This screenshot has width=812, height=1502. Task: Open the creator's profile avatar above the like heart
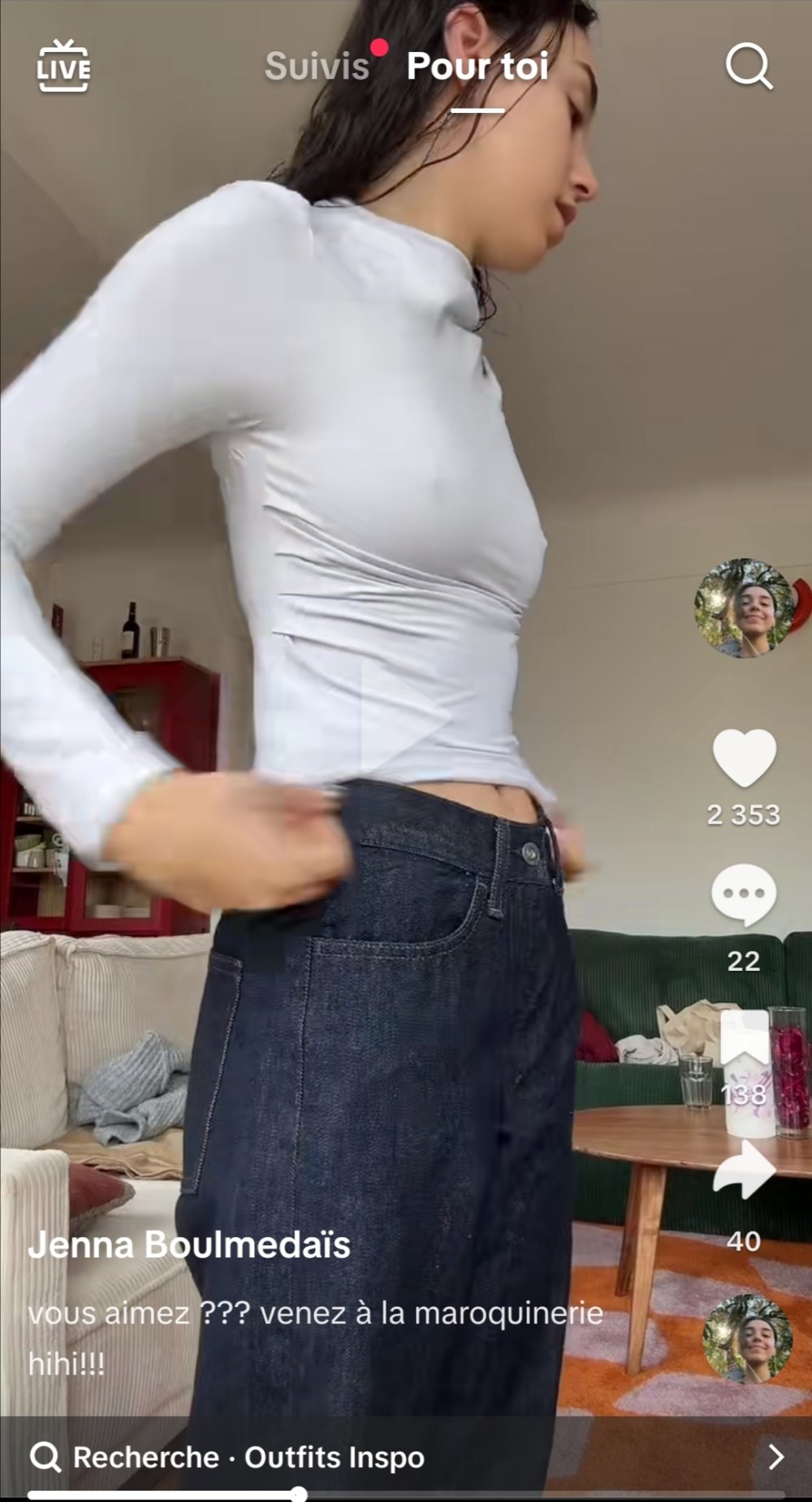(744, 608)
